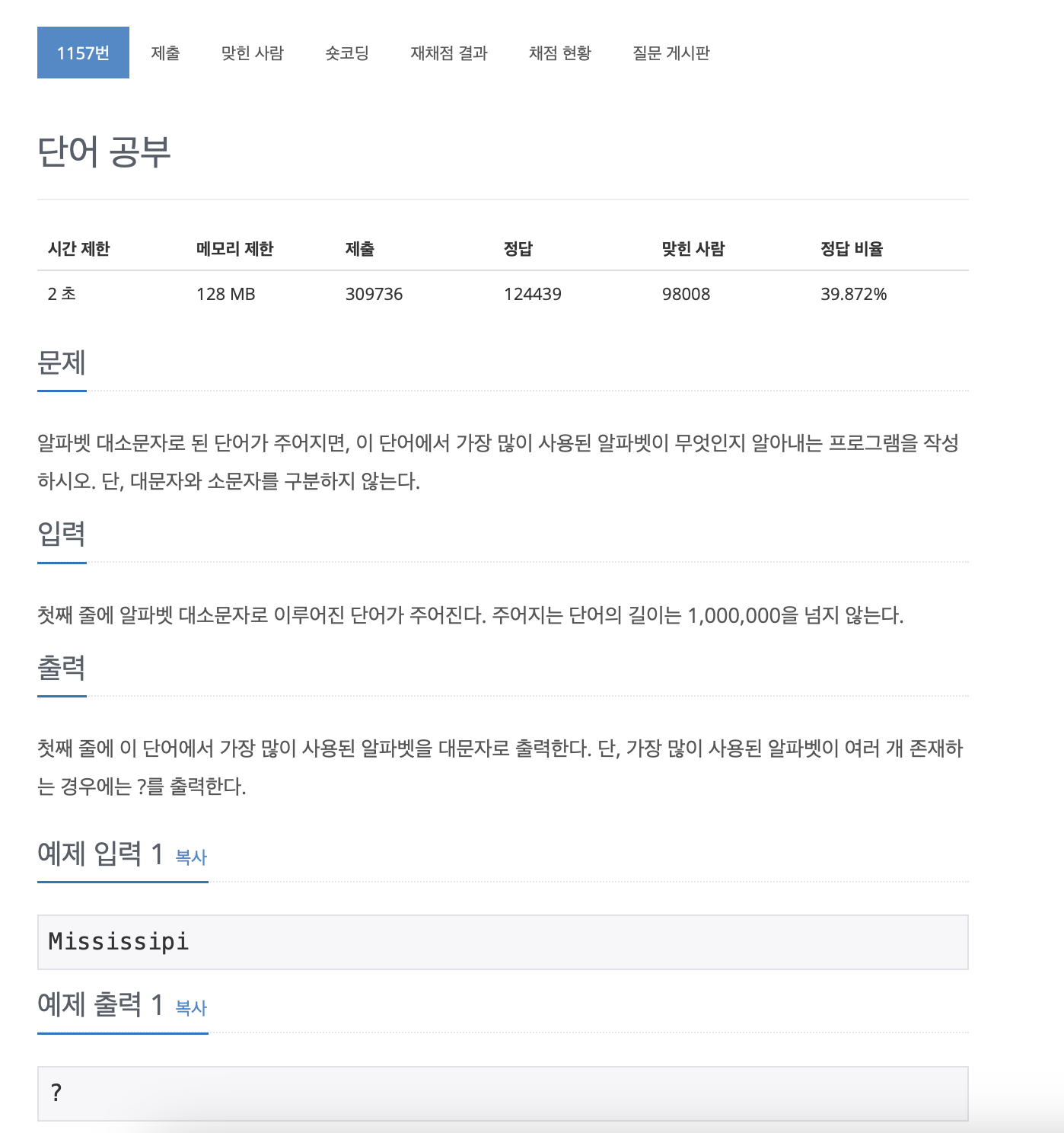Click the 시간 제한 column header
This screenshot has width=1064, height=1133.
(75, 247)
